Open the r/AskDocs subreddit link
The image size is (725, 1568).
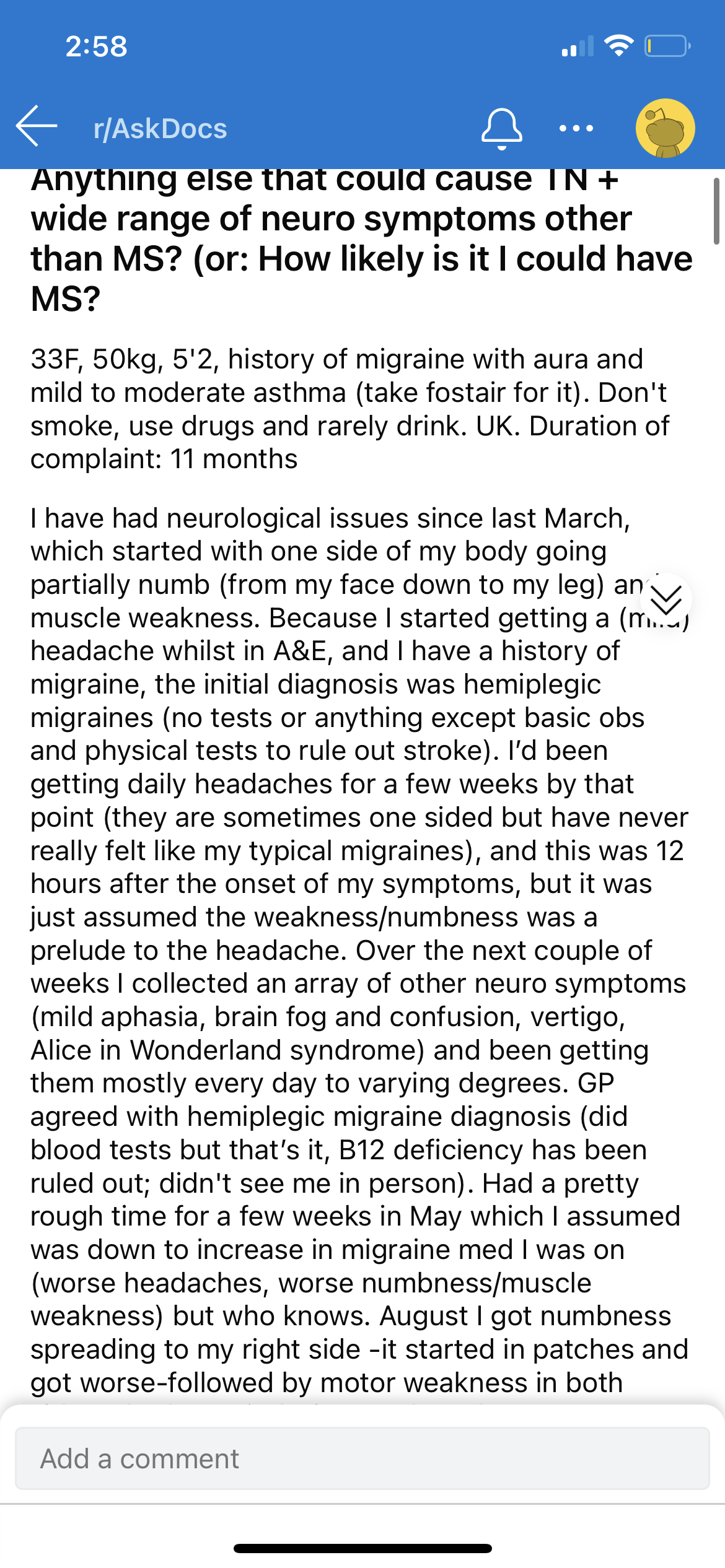160,129
